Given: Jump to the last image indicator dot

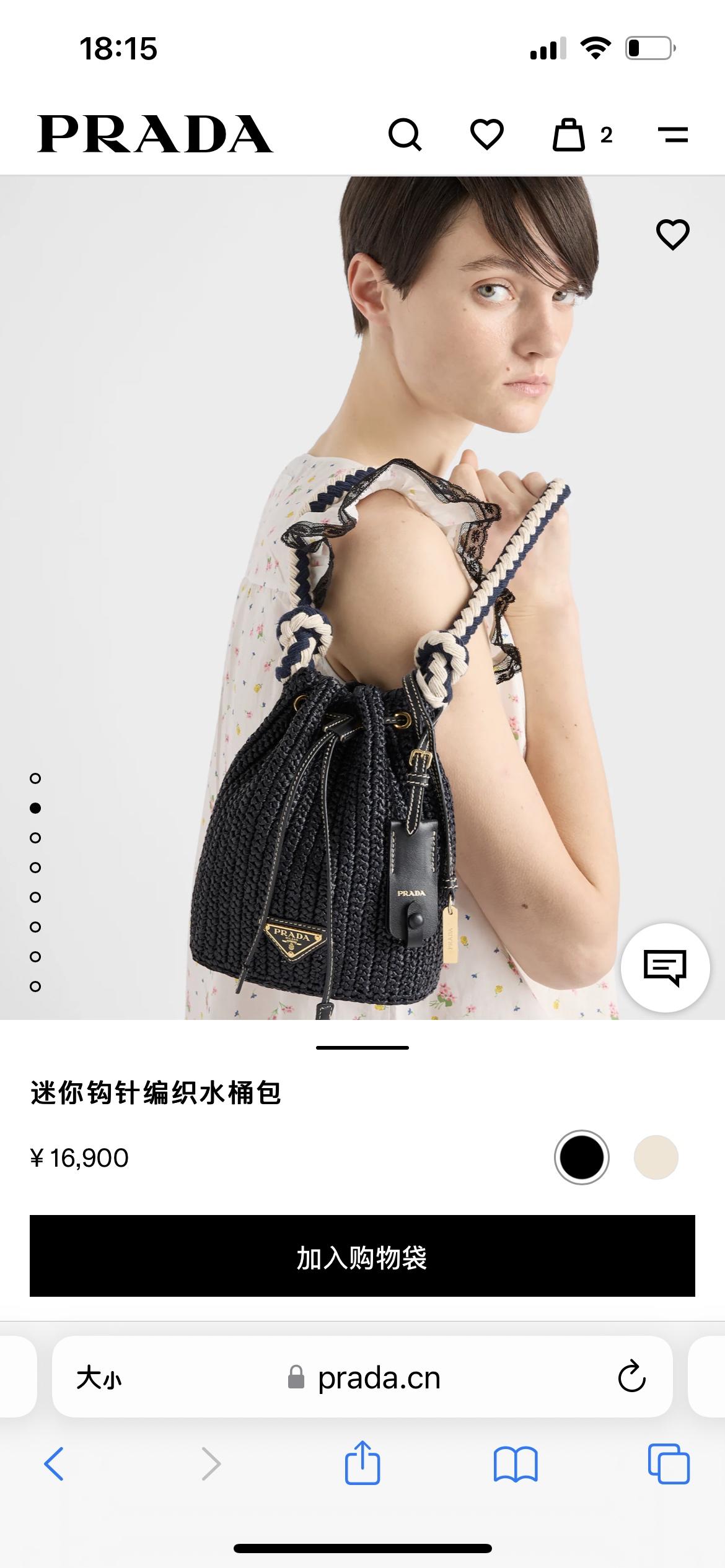Looking at the screenshot, I should (35, 987).
